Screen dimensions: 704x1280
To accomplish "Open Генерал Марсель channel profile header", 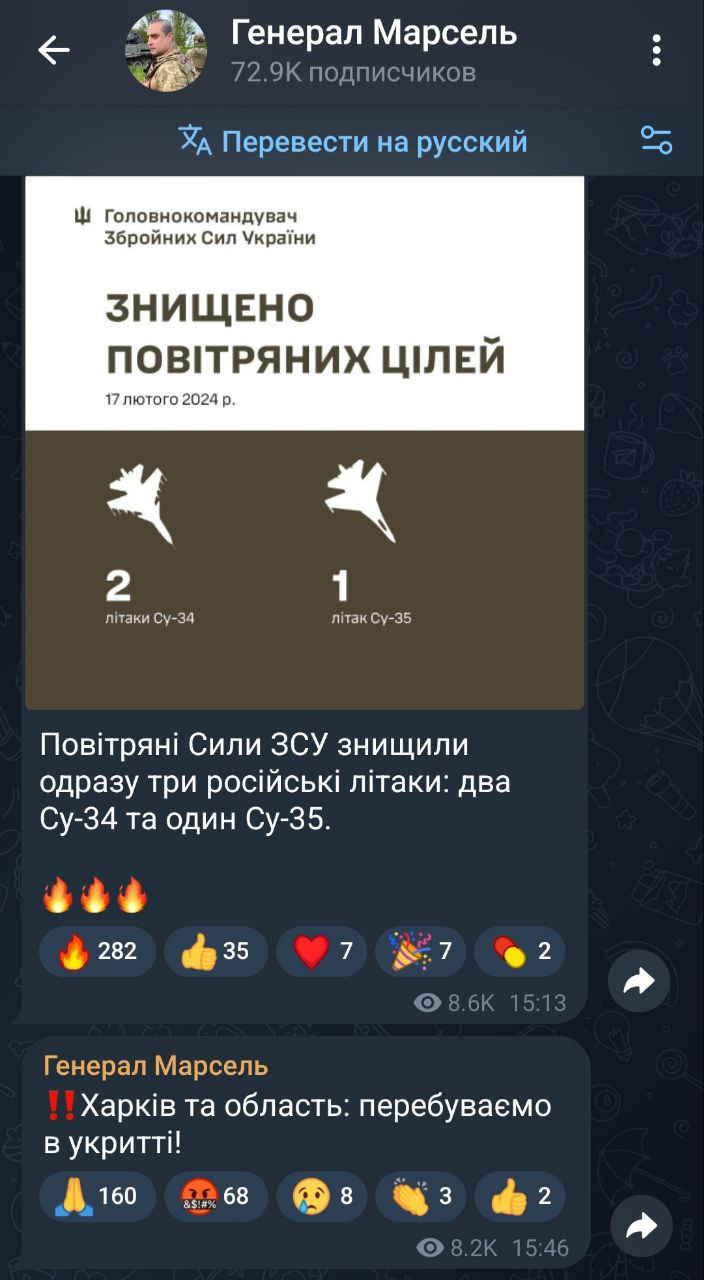I will pyautogui.click(x=320, y=50).
